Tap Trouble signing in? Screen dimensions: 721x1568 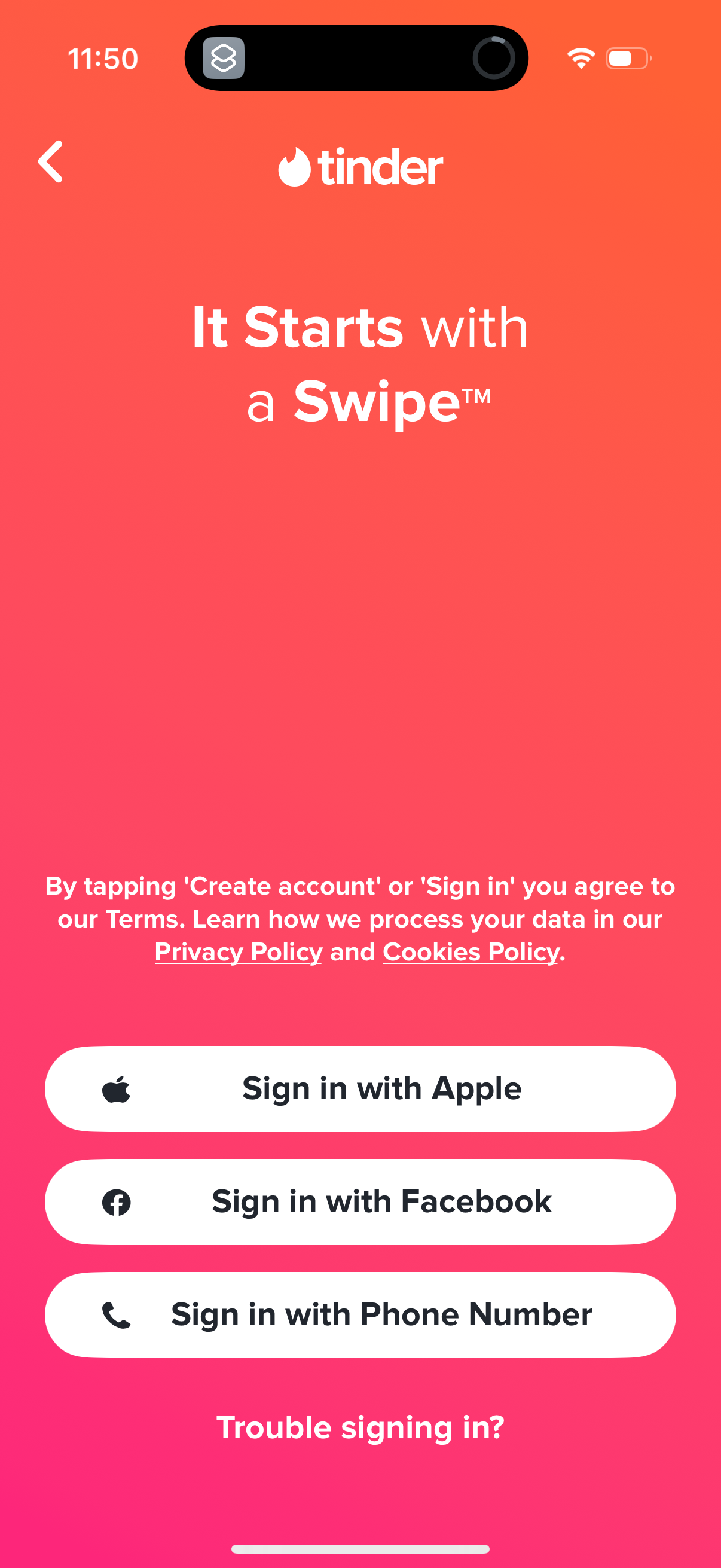(x=360, y=1427)
